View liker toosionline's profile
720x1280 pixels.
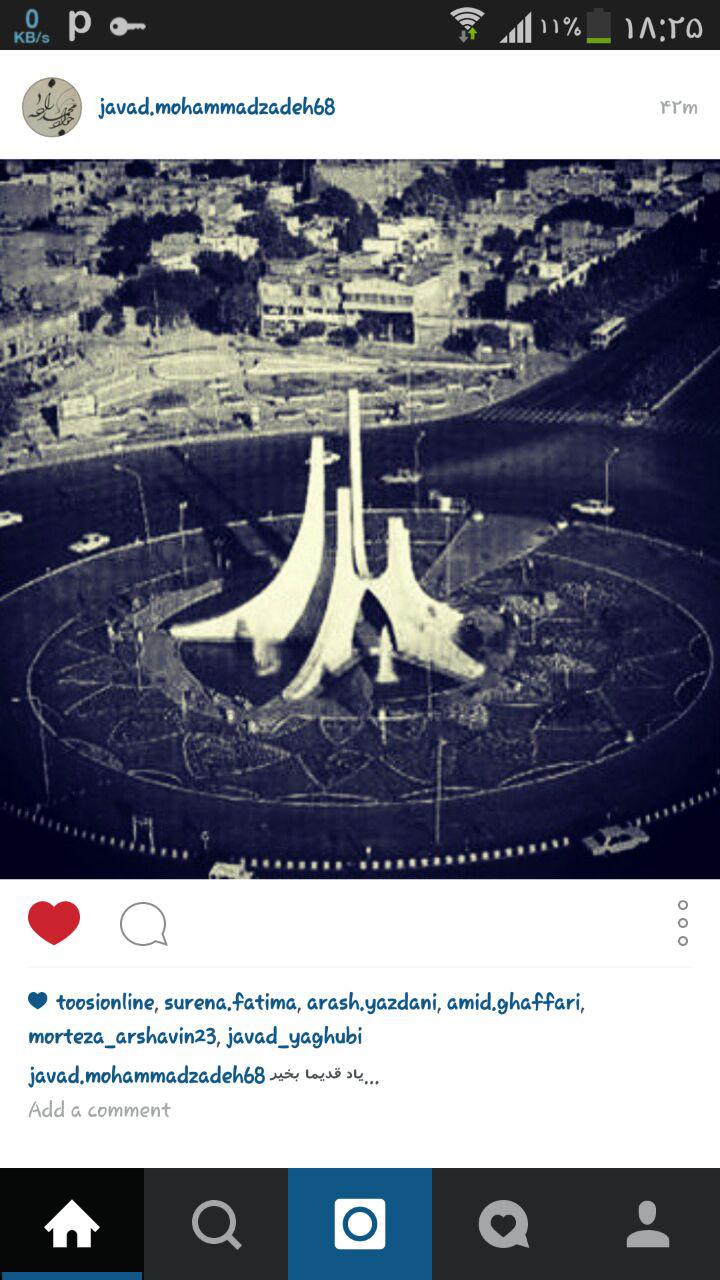pyautogui.click(x=105, y=1002)
